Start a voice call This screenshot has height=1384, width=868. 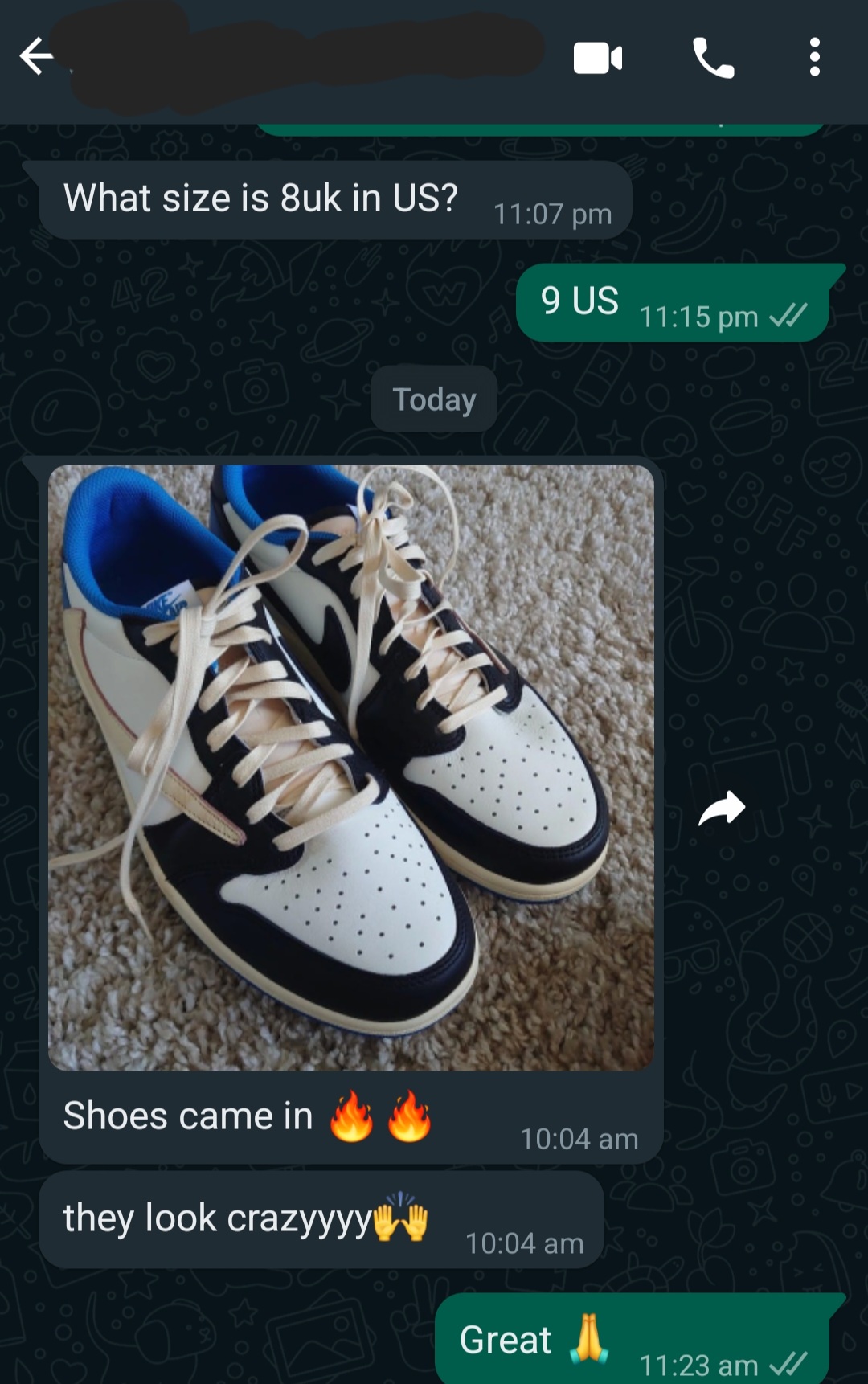713,59
